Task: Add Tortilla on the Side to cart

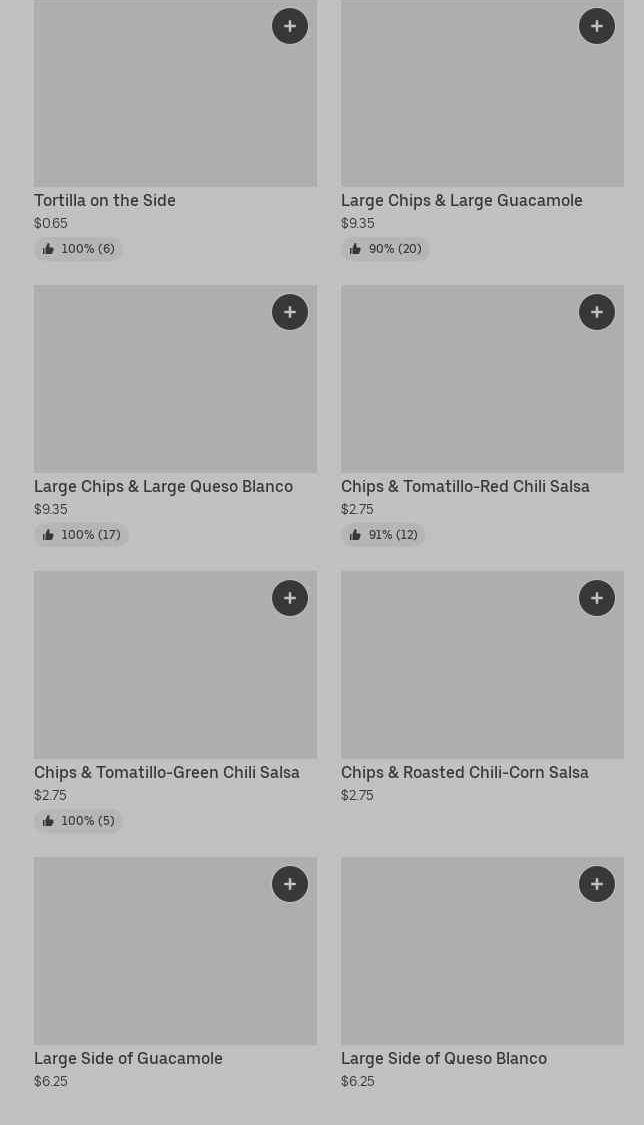Action: [x=290, y=26]
